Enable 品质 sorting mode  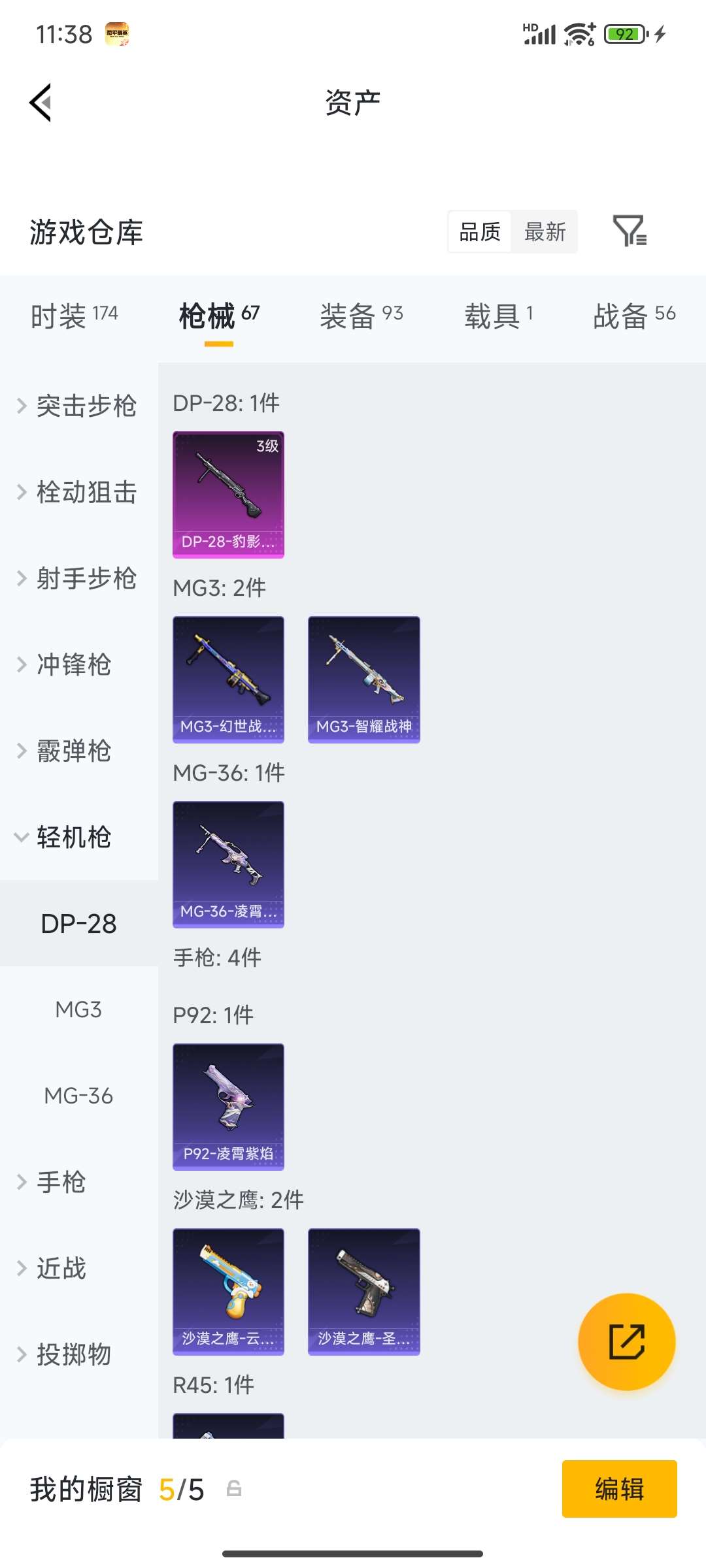click(x=479, y=232)
